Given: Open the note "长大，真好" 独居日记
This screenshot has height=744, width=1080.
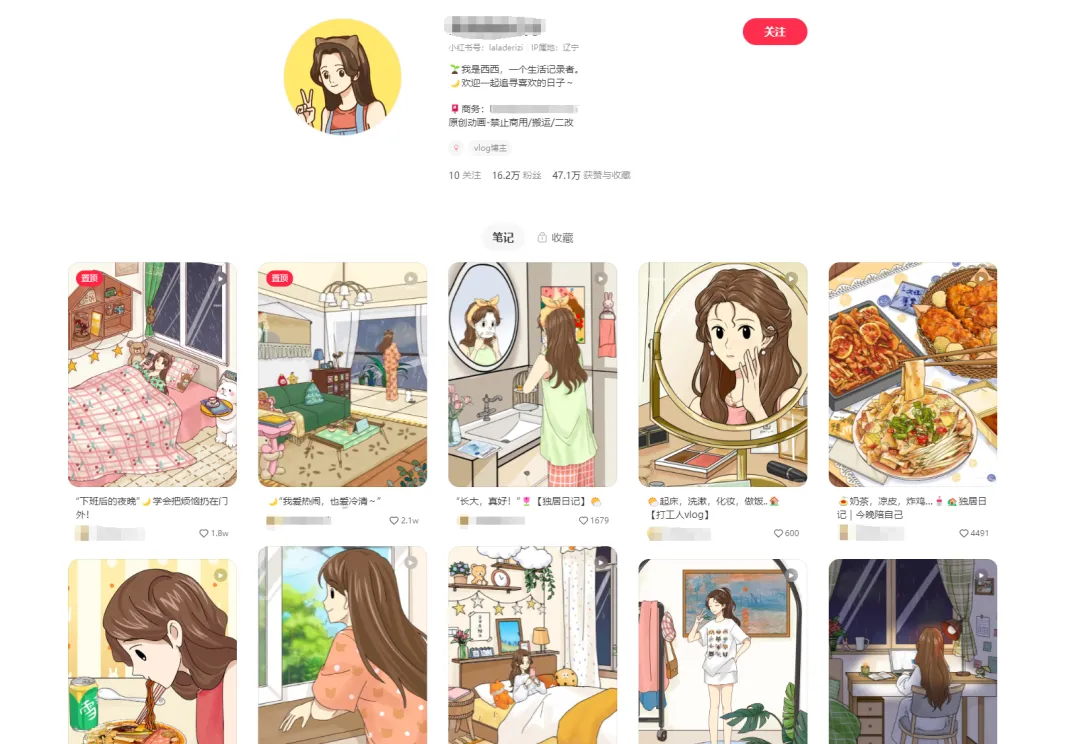Looking at the screenshot, I should click(x=532, y=374).
